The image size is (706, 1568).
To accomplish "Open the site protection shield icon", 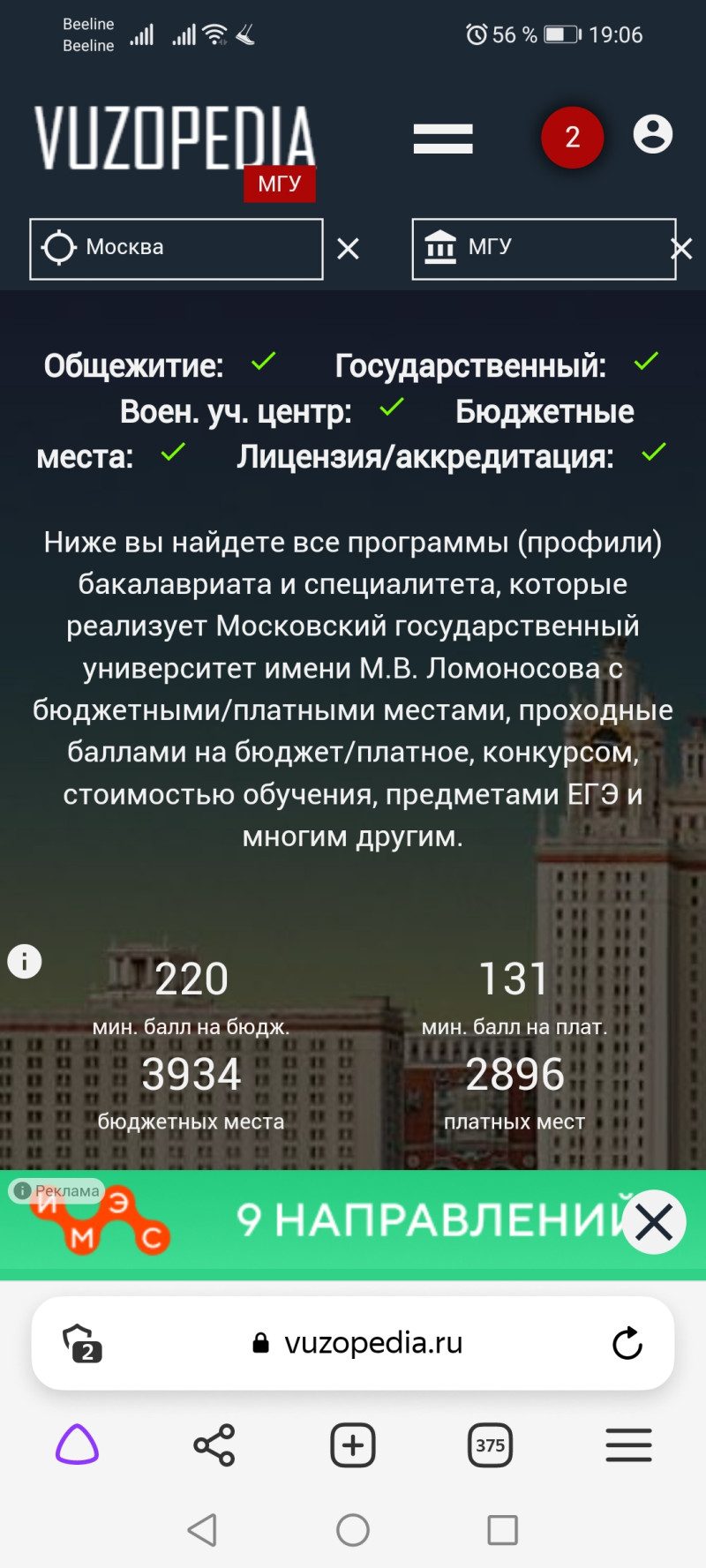I will point(79,1343).
